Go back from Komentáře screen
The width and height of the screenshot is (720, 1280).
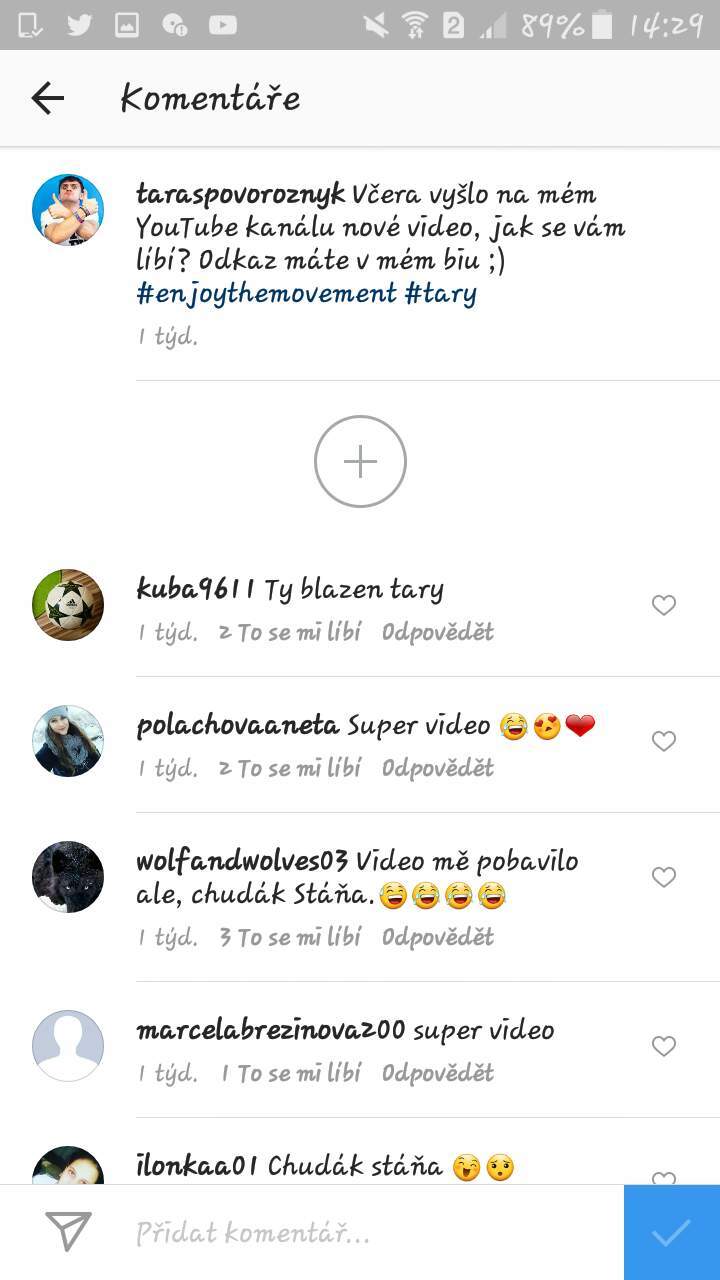pos(47,98)
